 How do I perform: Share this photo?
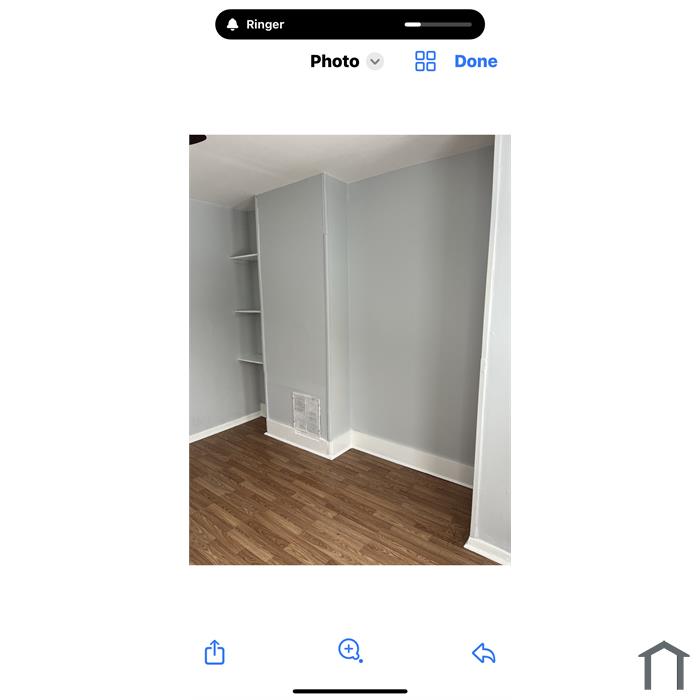pos(215,653)
